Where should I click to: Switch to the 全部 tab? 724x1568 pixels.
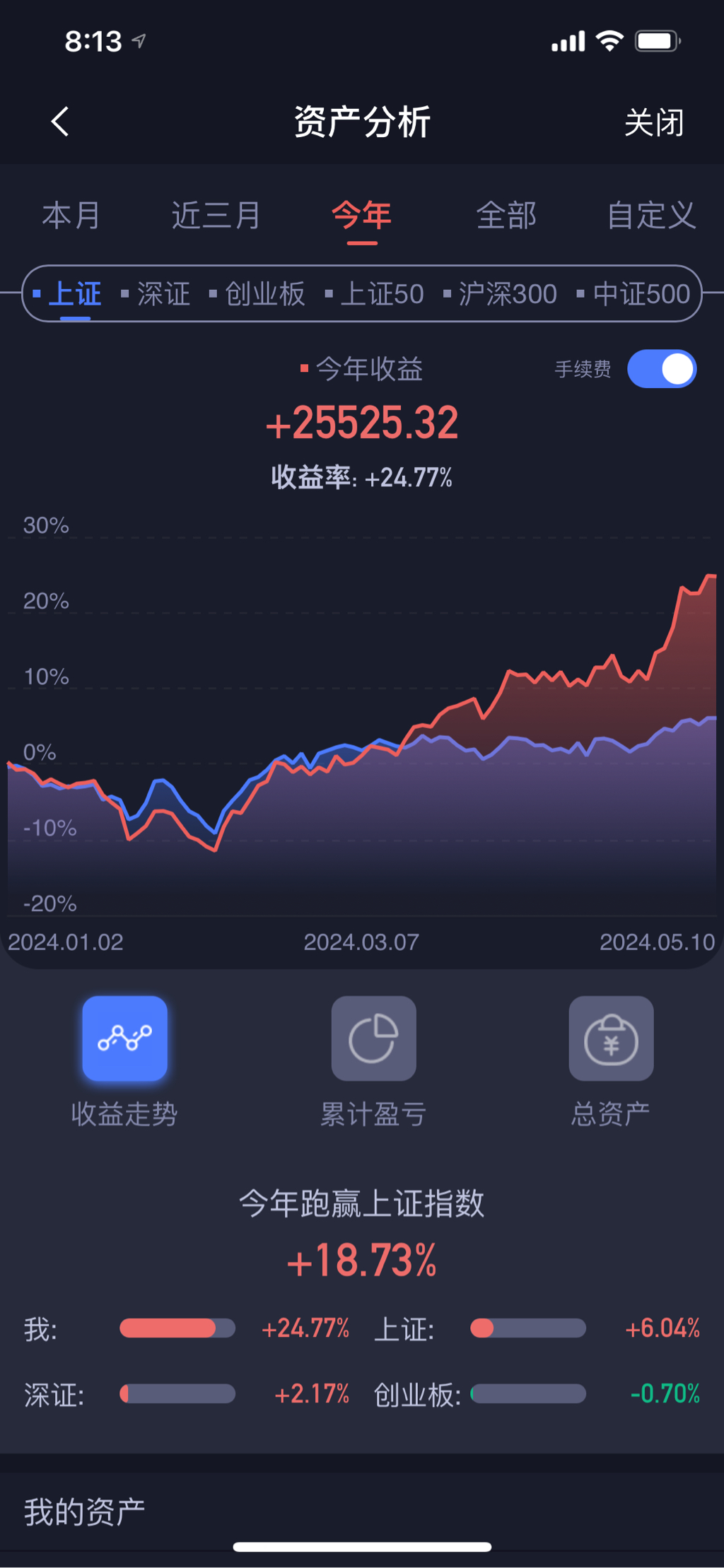[506, 215]
